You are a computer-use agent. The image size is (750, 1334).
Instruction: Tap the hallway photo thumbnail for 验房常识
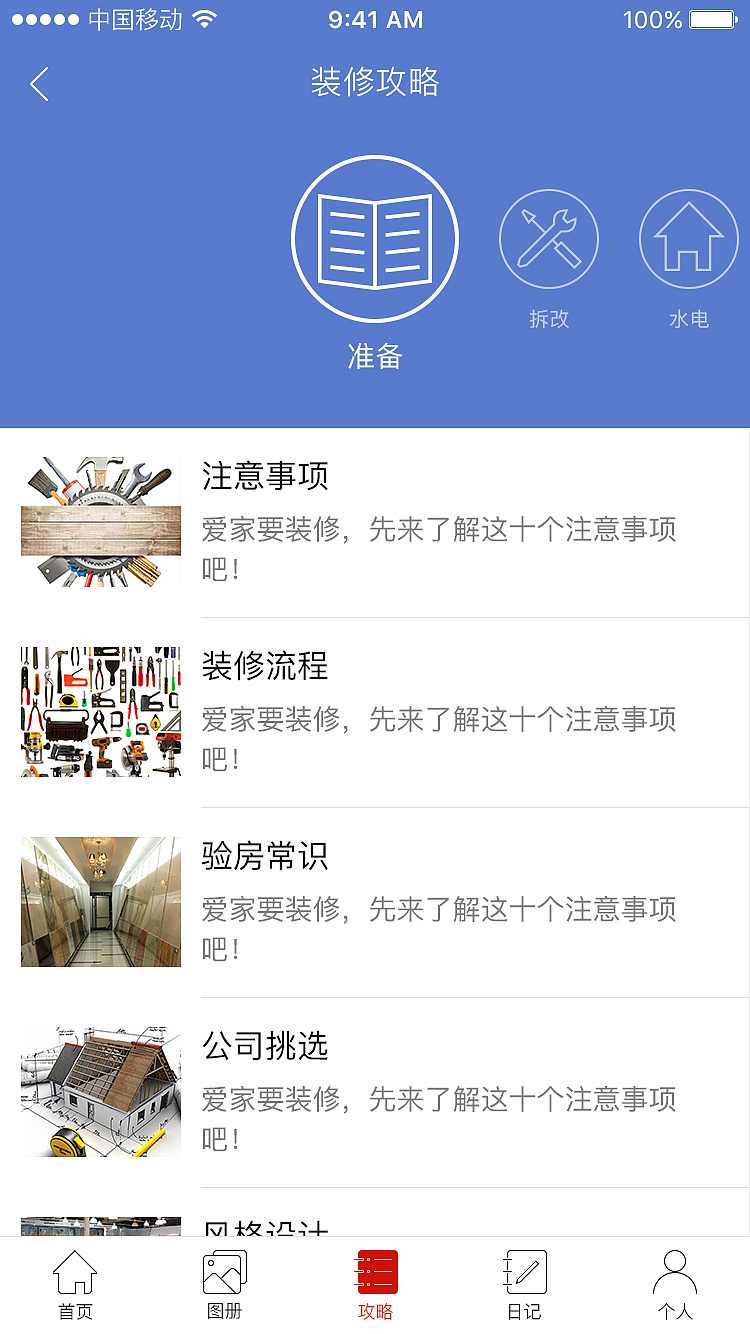click(x=100, y=901)
